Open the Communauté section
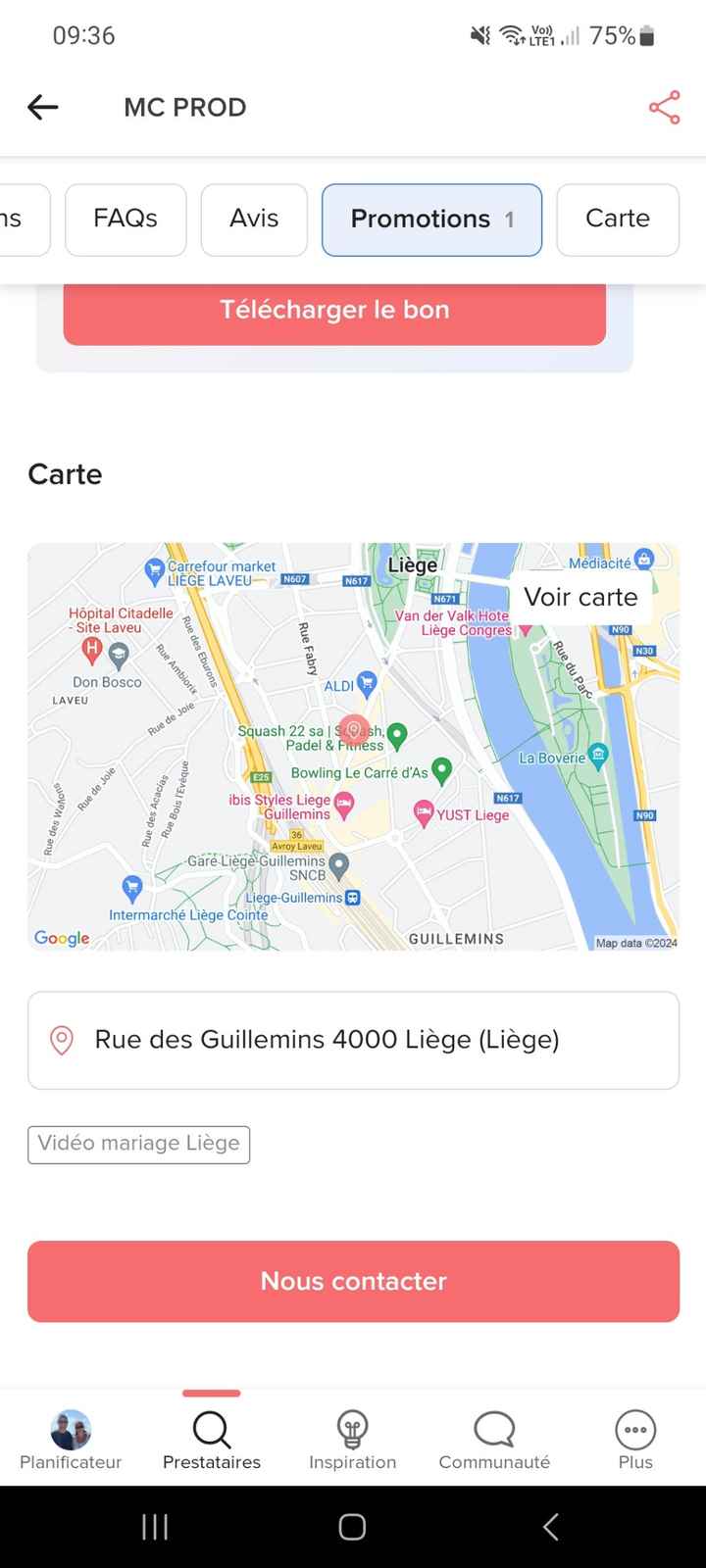This screenshot has width=706, height=1568. (494, 1441)
